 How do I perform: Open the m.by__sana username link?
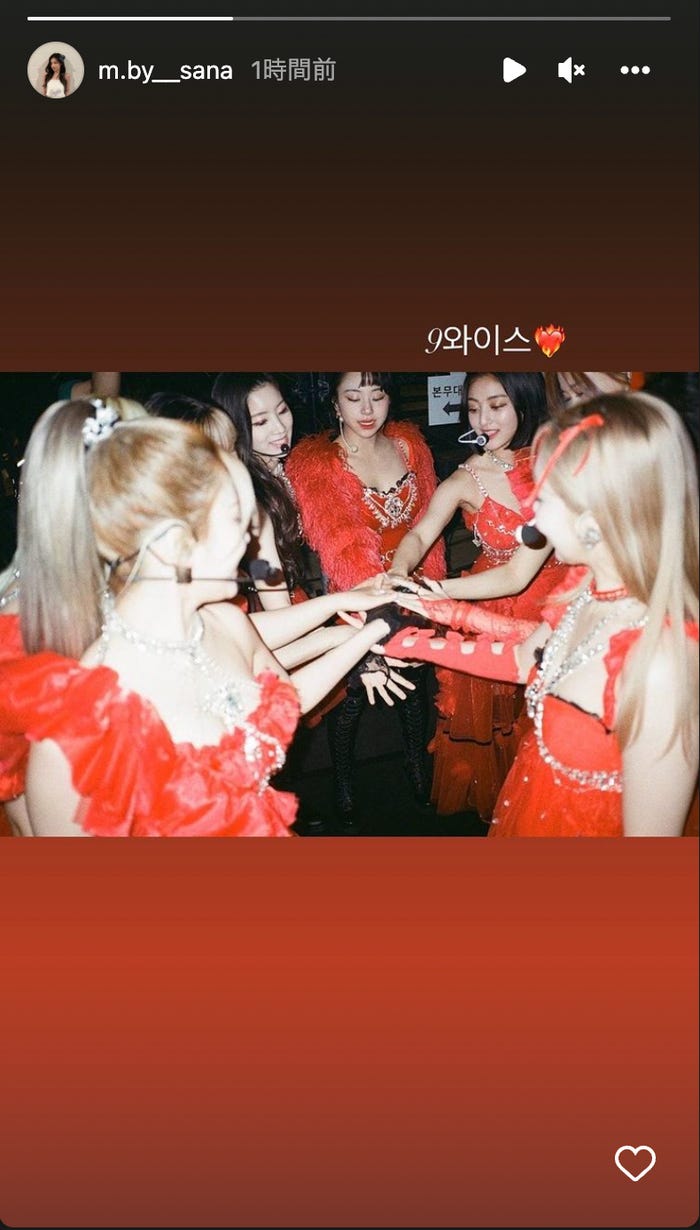coord(165,70)
